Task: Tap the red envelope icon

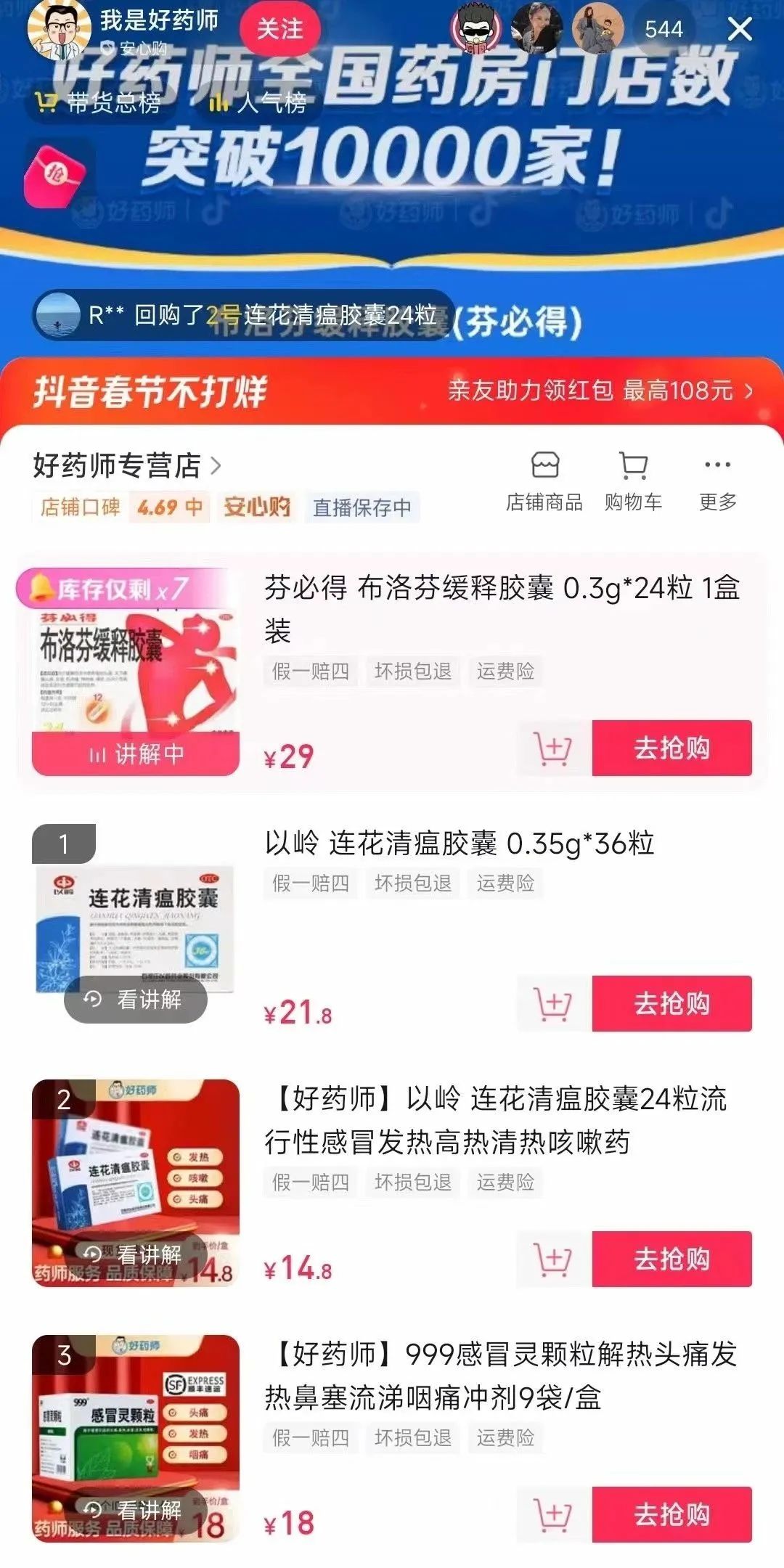Action: [x=57, y=173]
